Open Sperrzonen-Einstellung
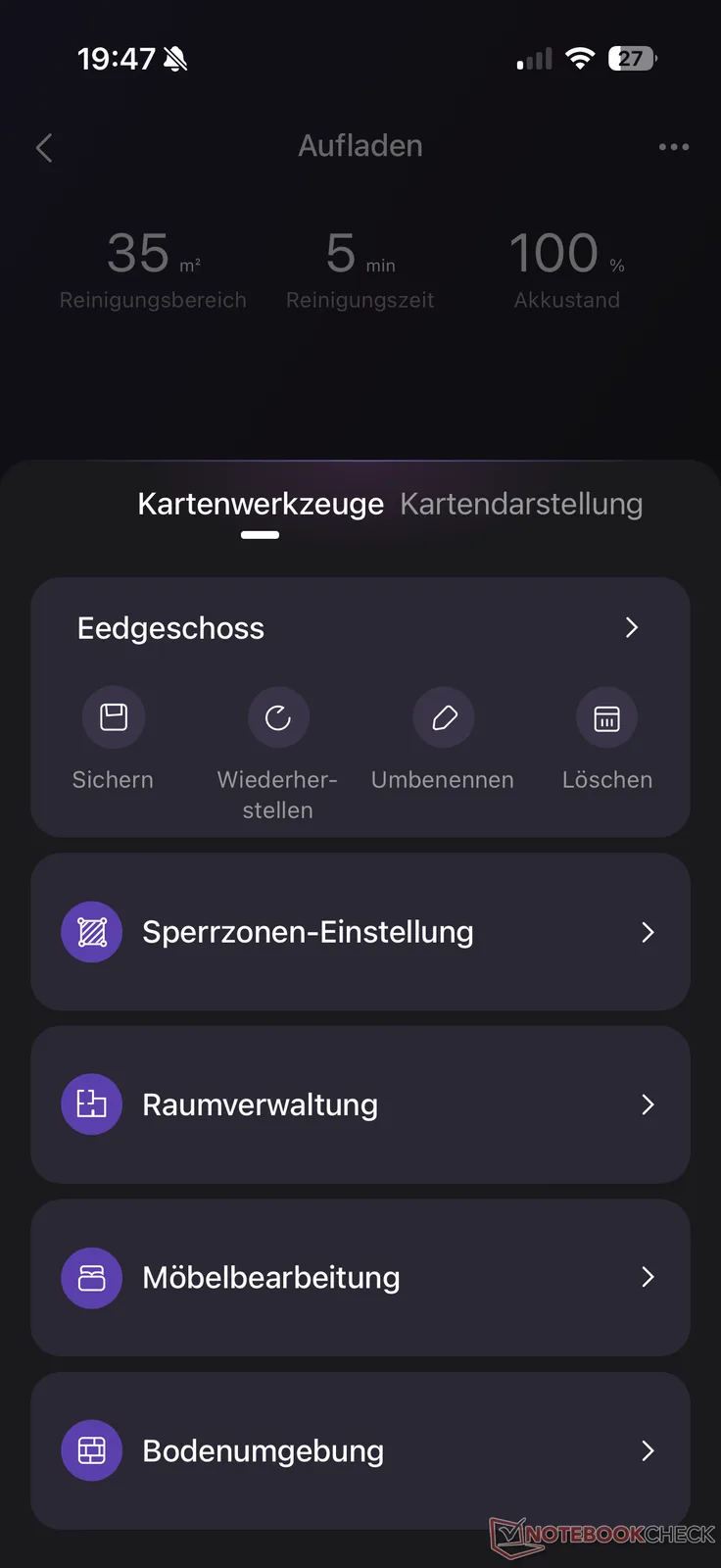Screen dimensions: 721x1568 pyautogui.click(x=360, y=932)
